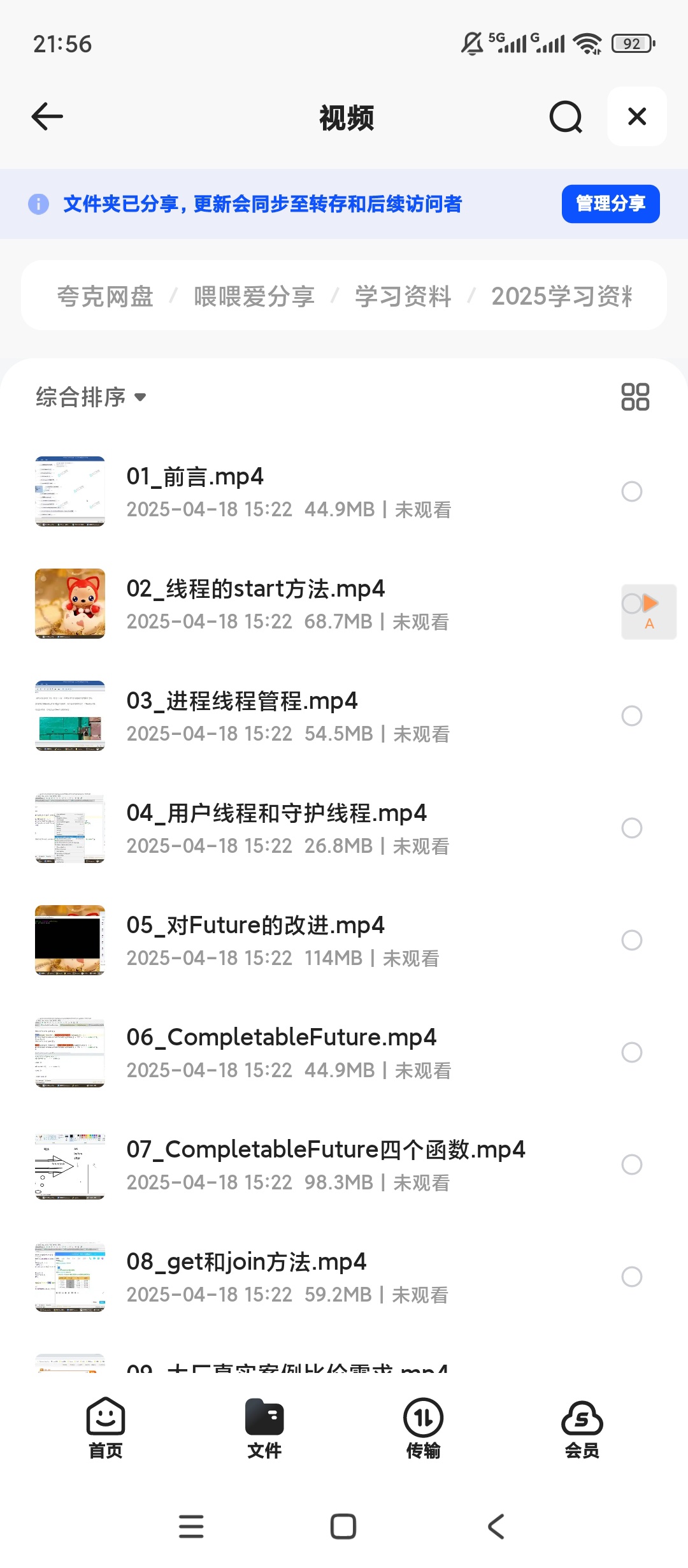Switch to grid view layout
688x1568 pixels.
(634, 397)
